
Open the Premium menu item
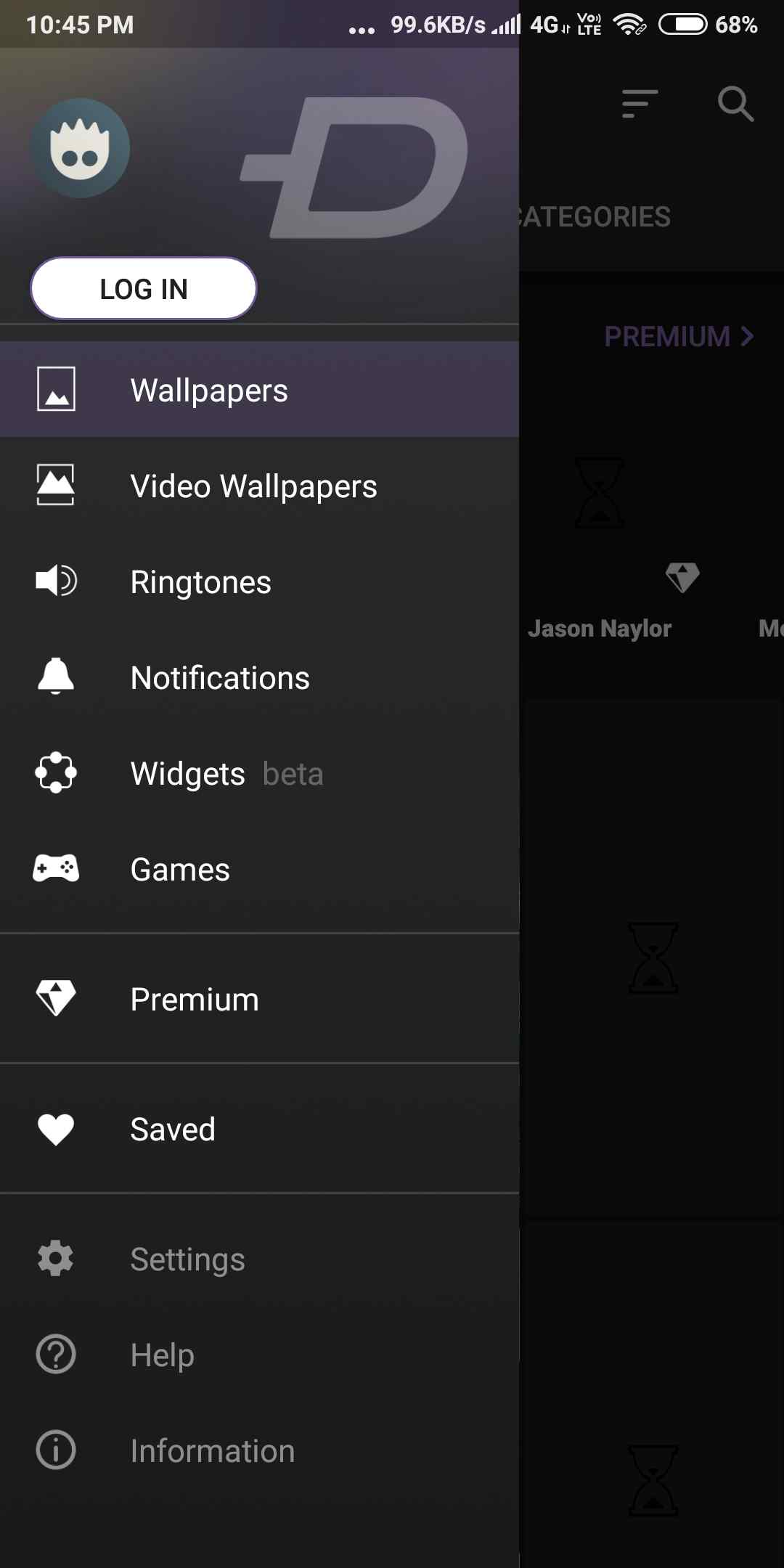[195, 999]
